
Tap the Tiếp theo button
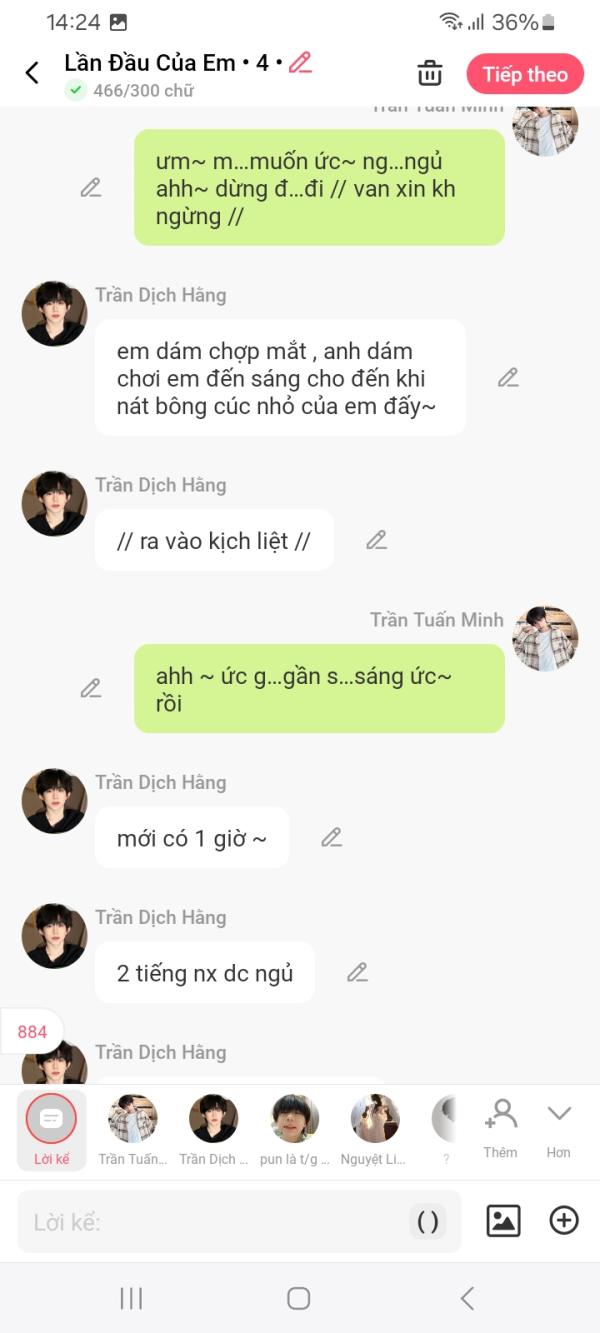tap(525, 74)
